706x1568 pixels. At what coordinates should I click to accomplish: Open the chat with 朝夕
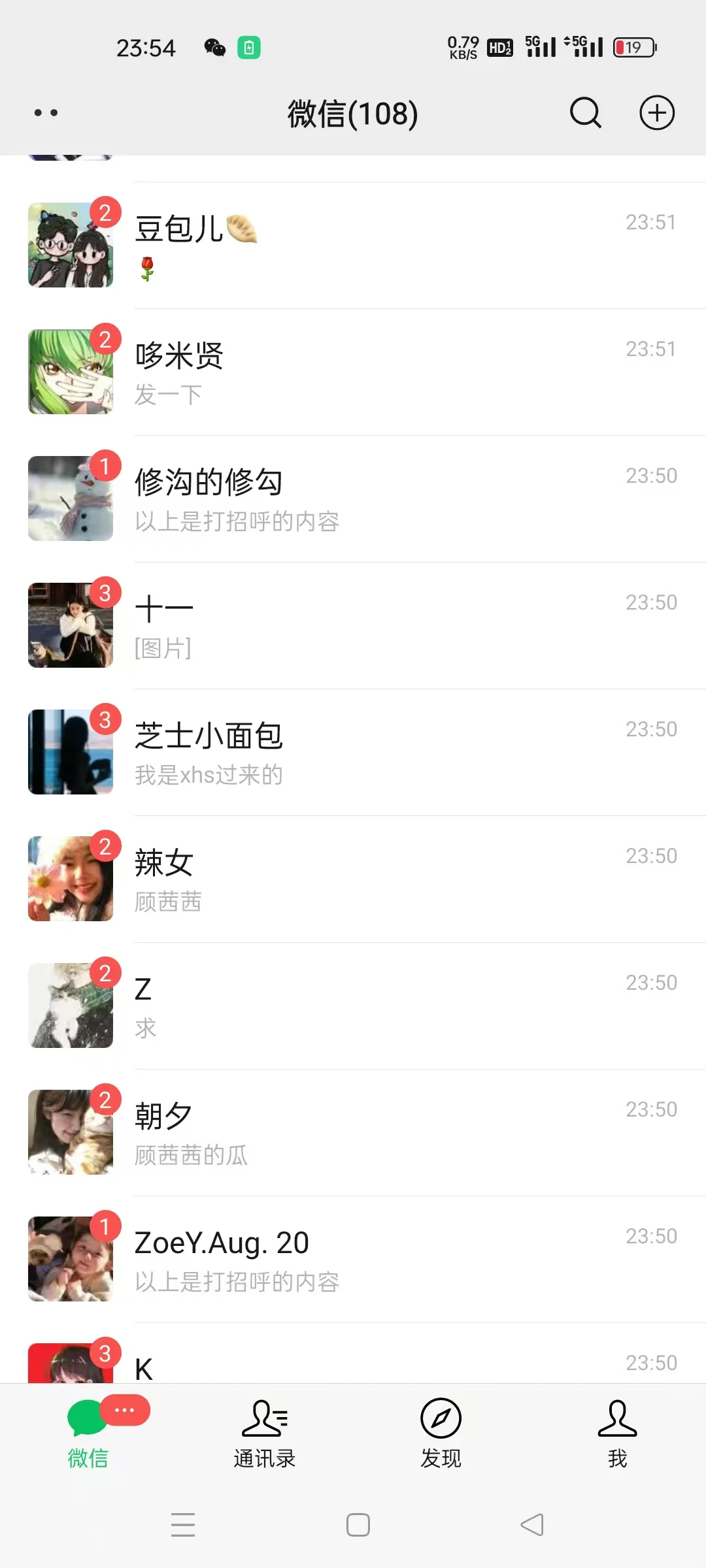pyautogui.click(x=353, y=1132)
